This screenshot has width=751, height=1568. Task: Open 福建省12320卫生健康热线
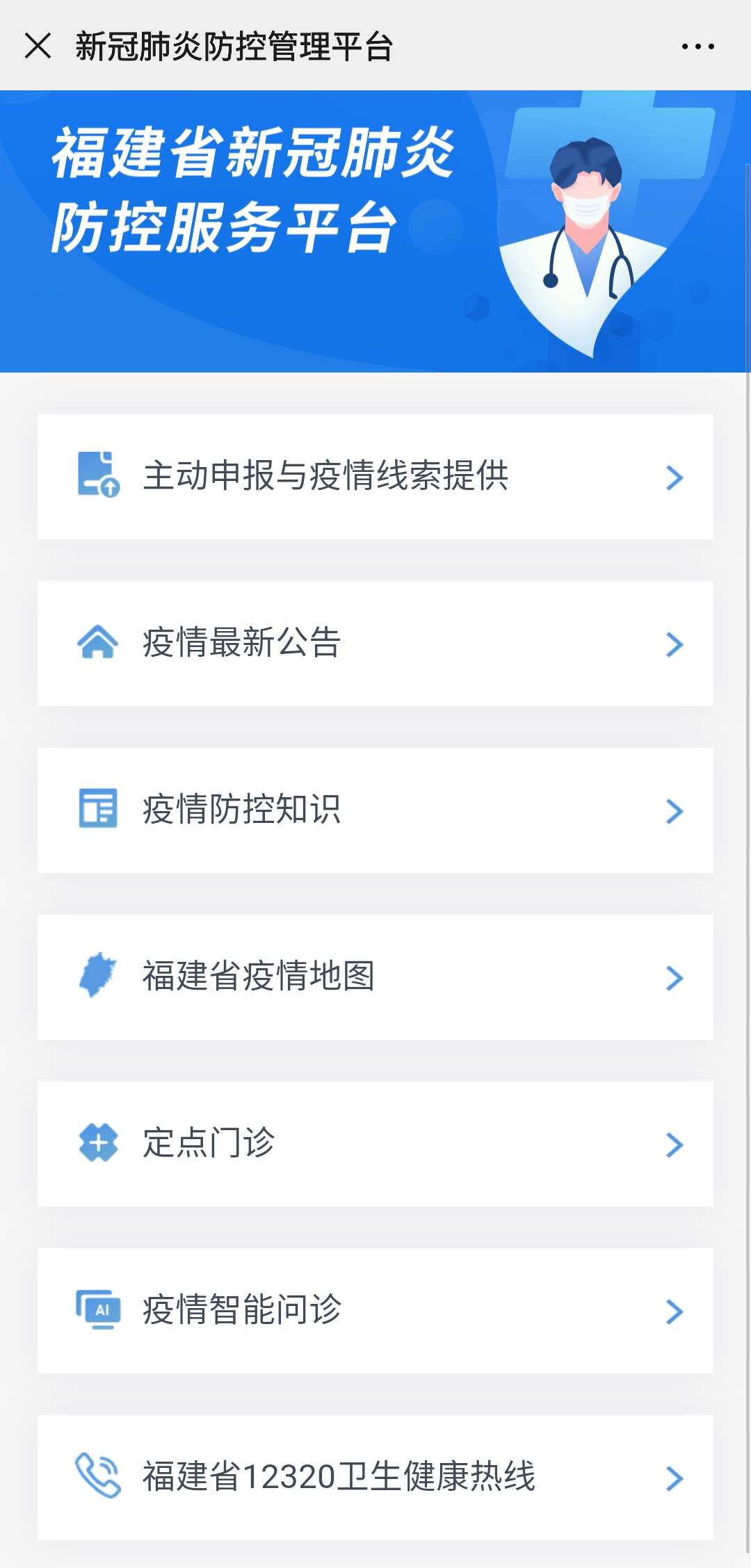(375, 1478)
